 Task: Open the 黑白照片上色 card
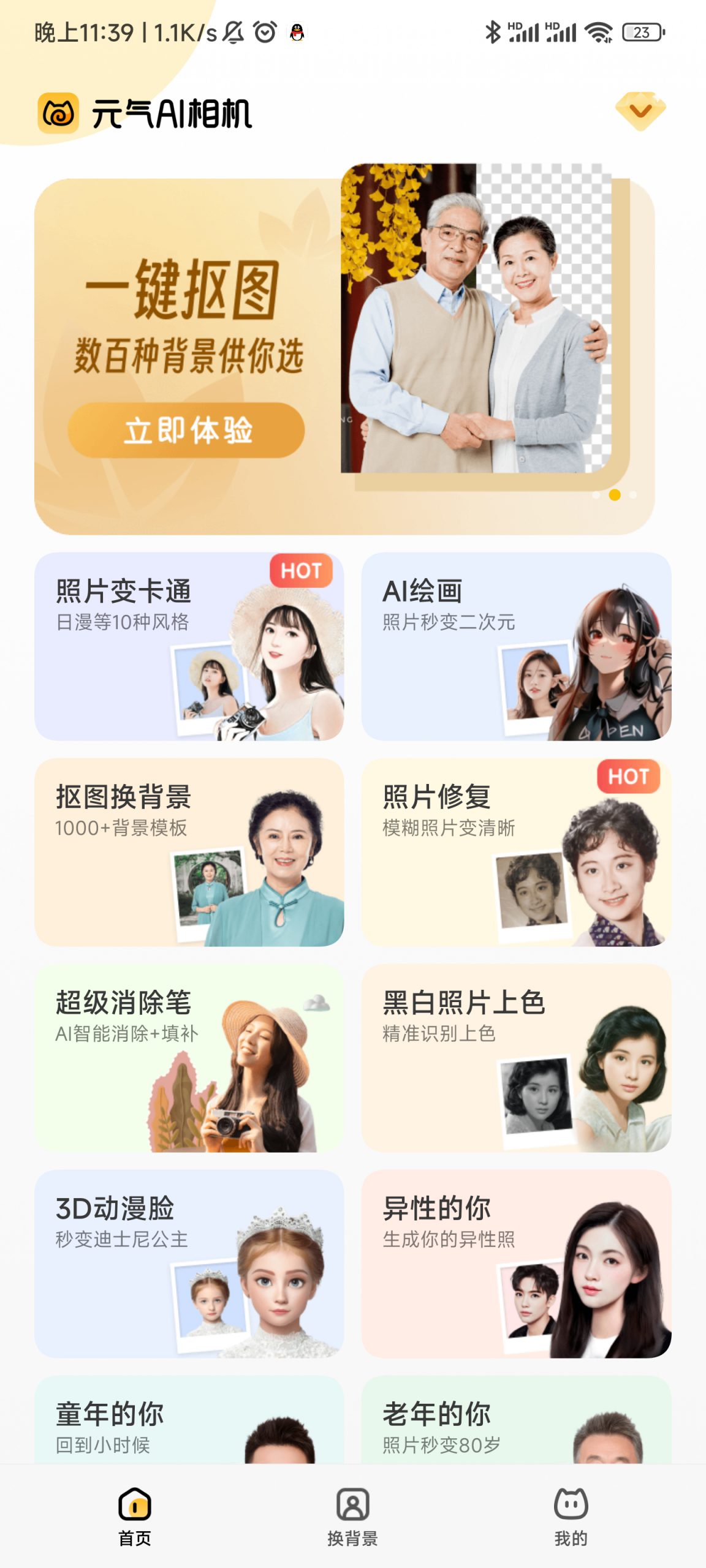tap(516, 1058)
